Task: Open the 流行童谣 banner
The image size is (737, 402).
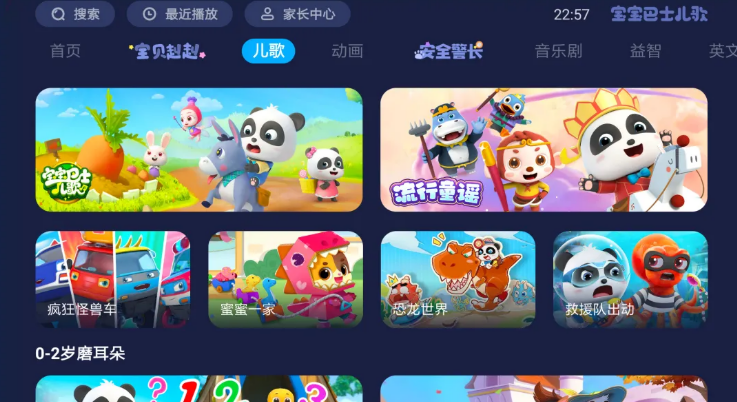Action: [x=543, y=150]
